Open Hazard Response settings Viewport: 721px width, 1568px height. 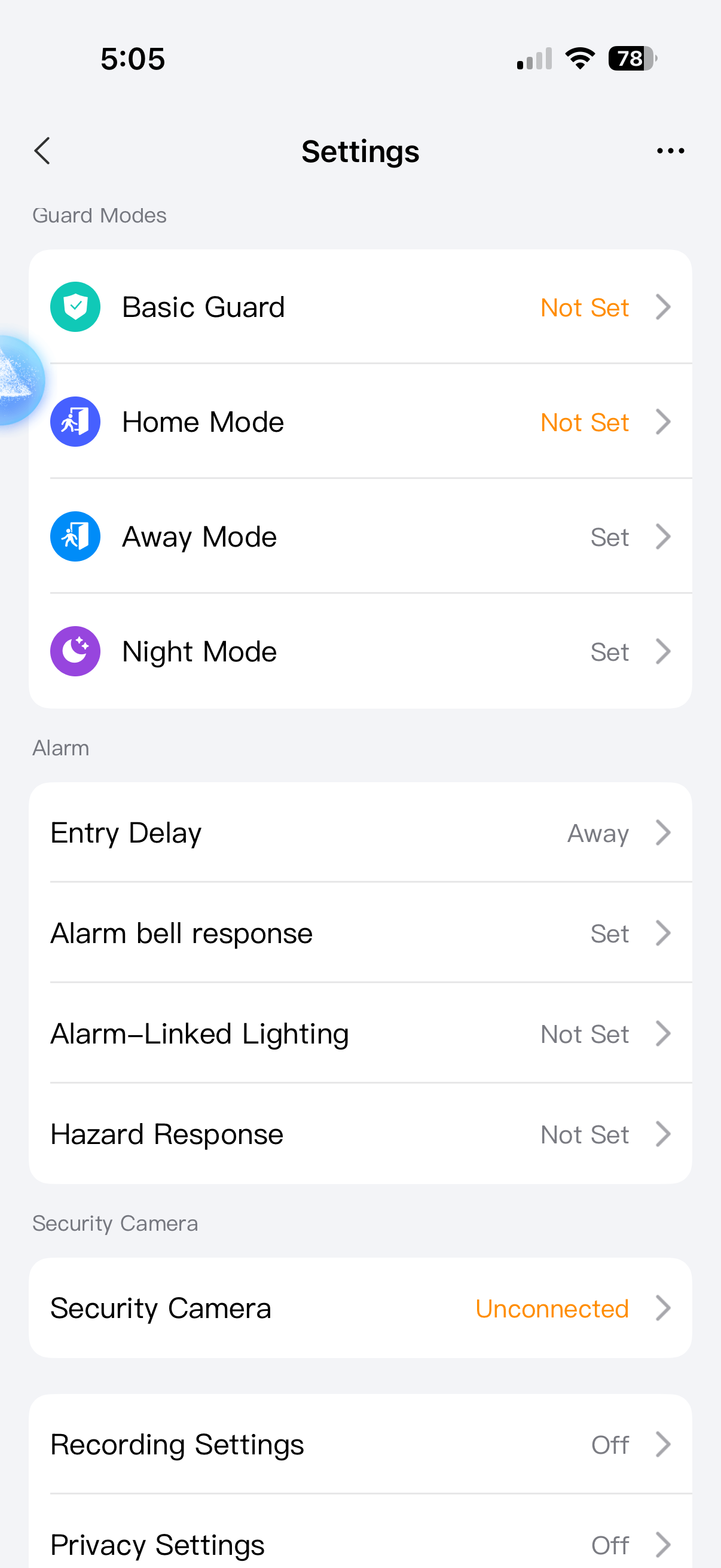(360, 1133)
